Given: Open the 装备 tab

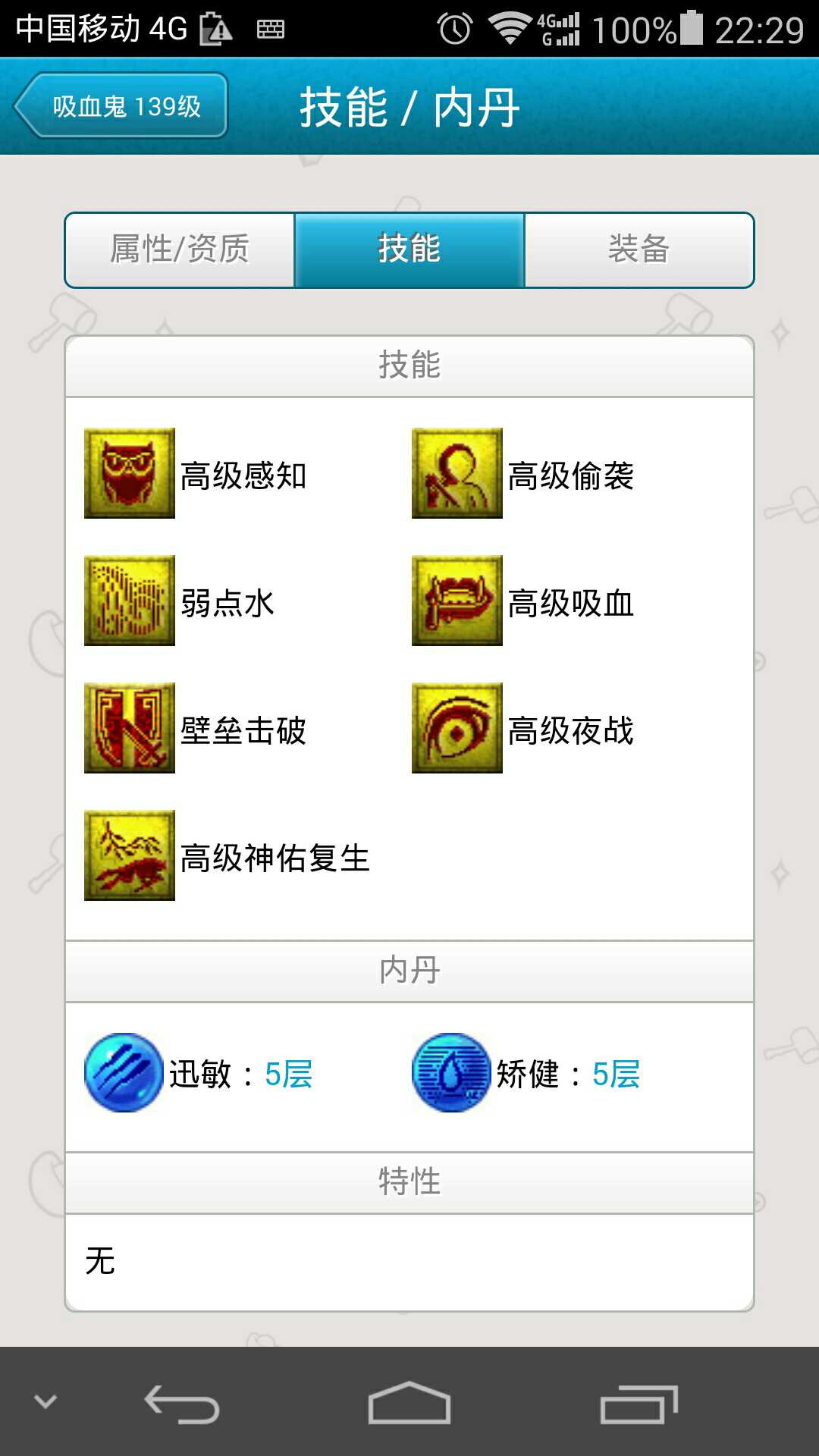Looking at the screenshot, I should pyautogui.click(x=639, y=249).
